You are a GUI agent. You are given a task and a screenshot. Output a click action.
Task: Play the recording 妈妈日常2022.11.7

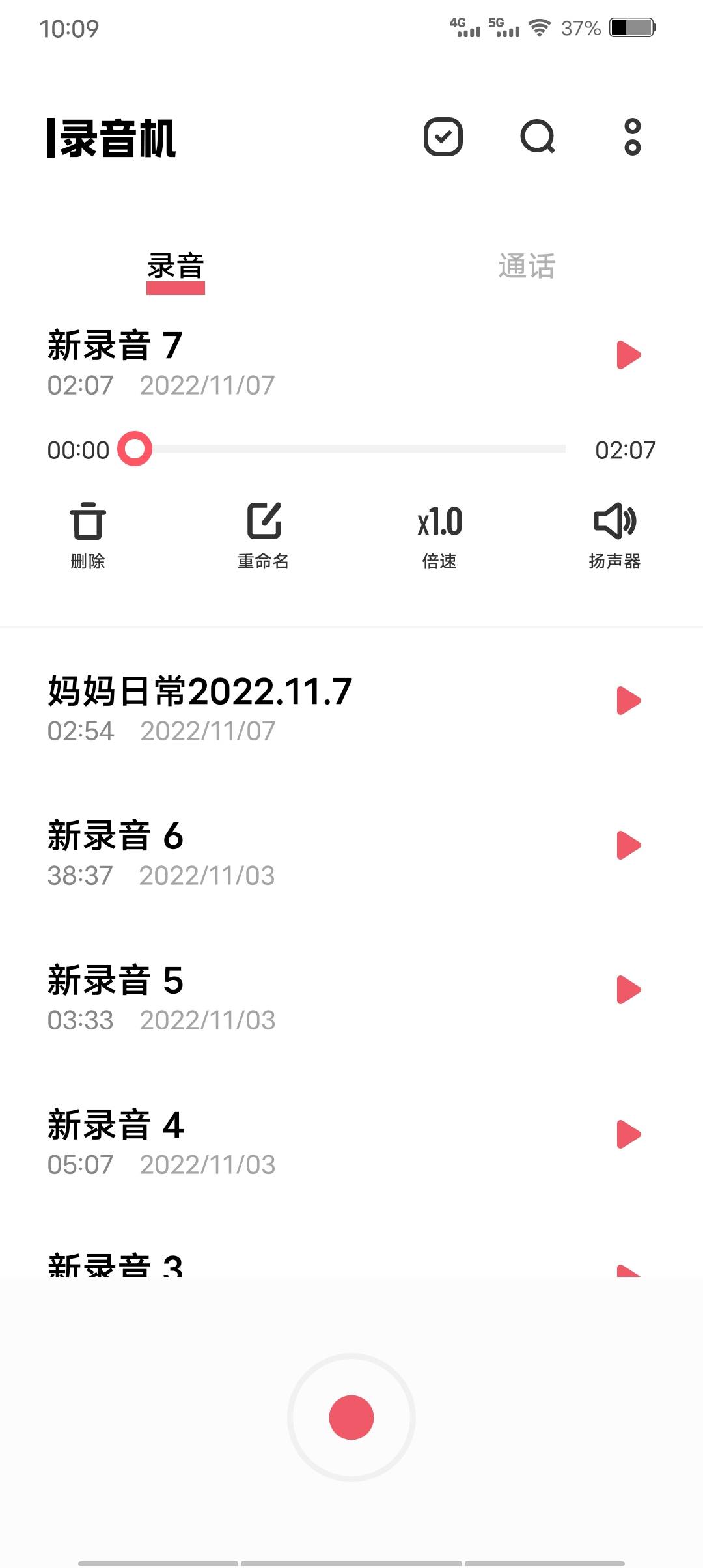pyautogui.click(x=629, y=701)
